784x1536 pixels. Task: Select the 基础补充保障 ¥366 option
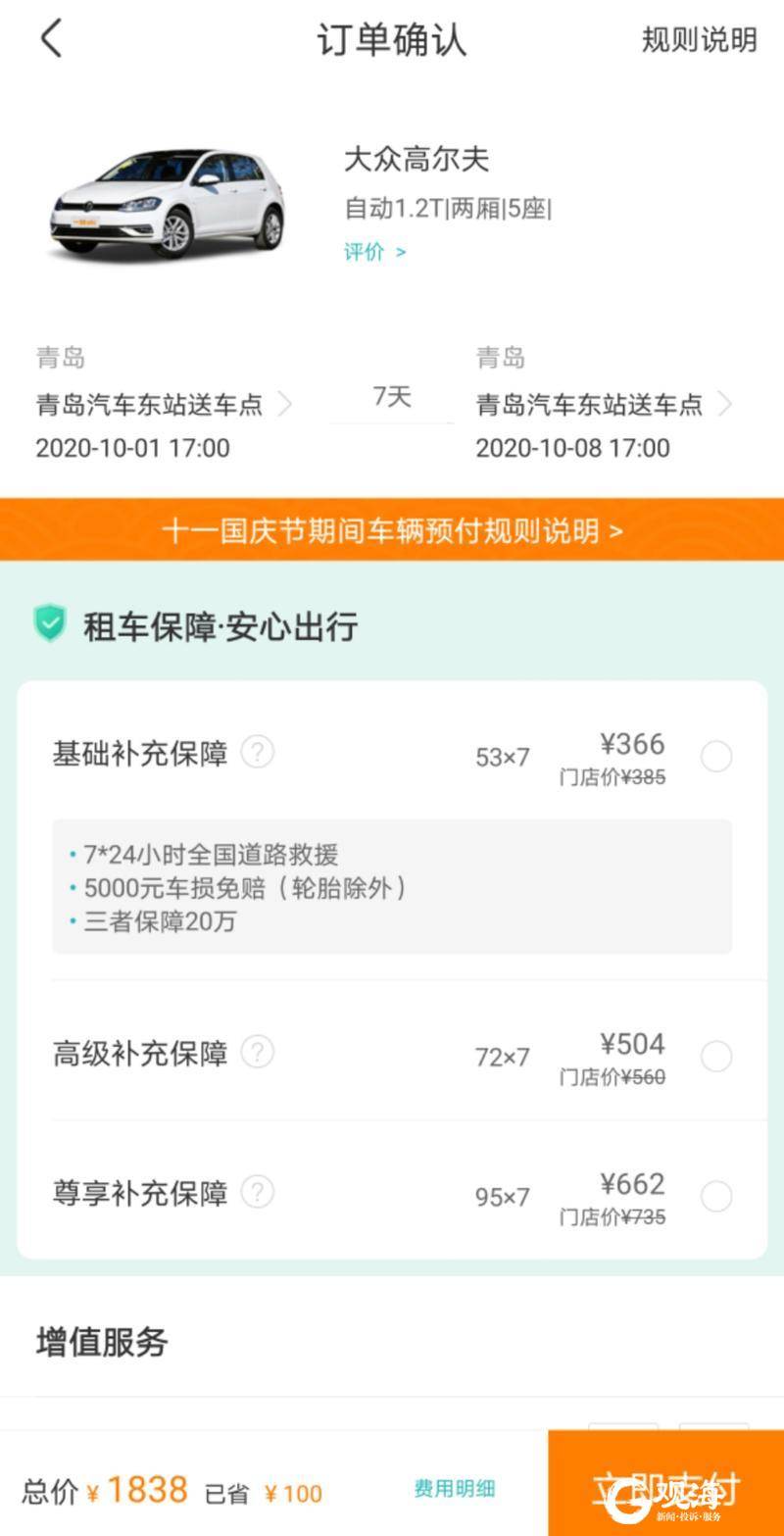pyautogui.click(x=716, y=757)
